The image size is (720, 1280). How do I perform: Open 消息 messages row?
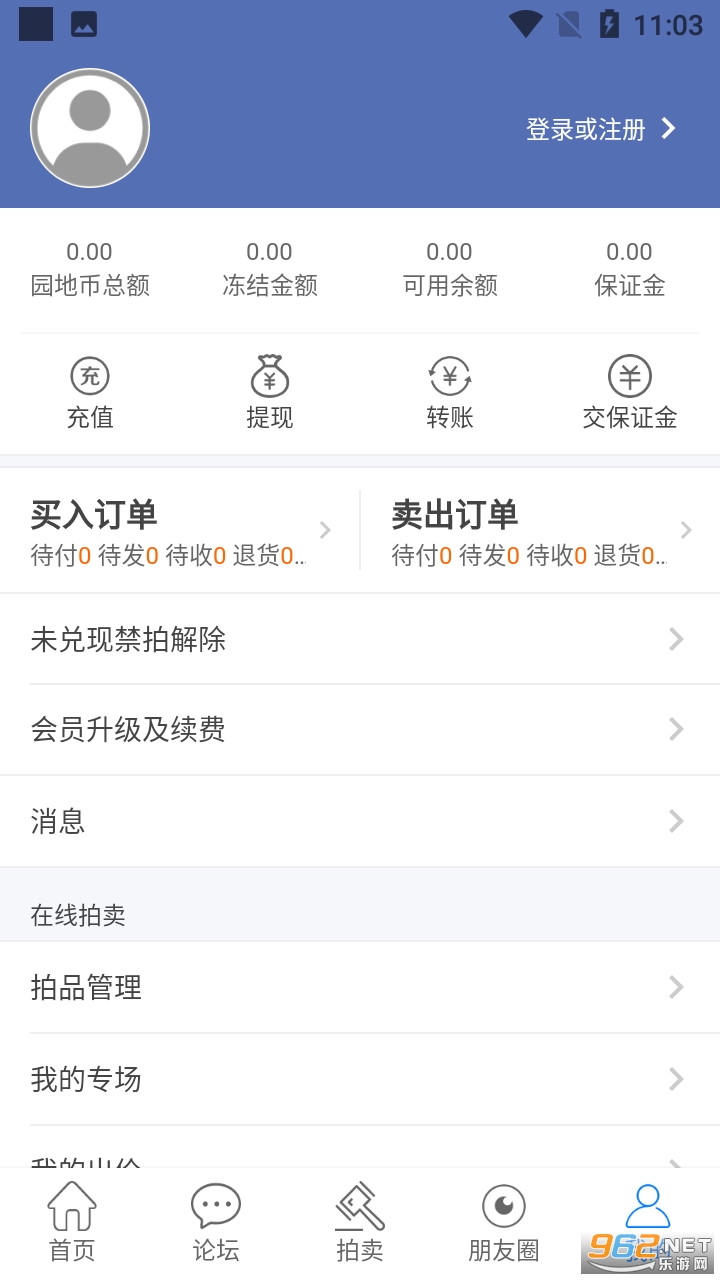coord(360,821)
